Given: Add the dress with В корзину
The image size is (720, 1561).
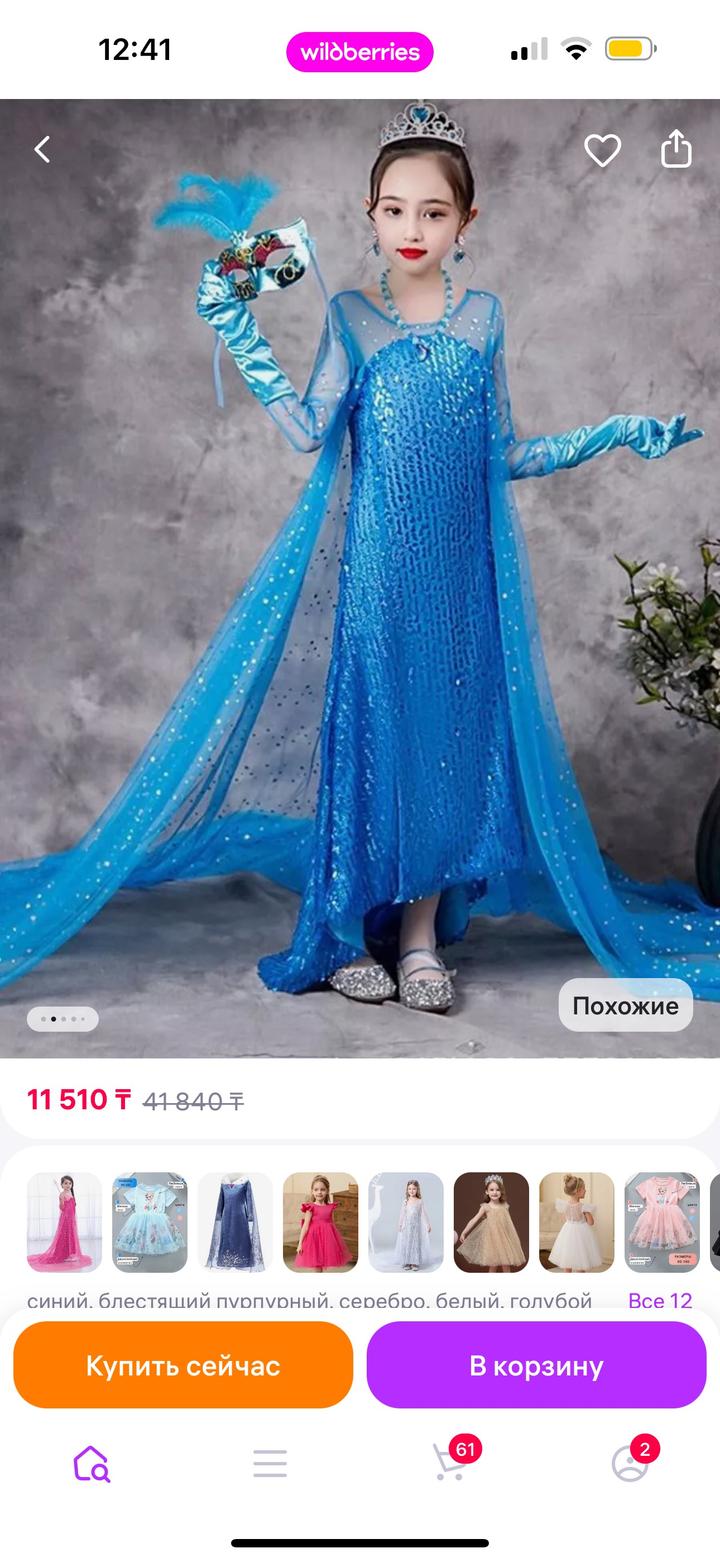Looking at the screenshot, I should (x=536, y=1365).
